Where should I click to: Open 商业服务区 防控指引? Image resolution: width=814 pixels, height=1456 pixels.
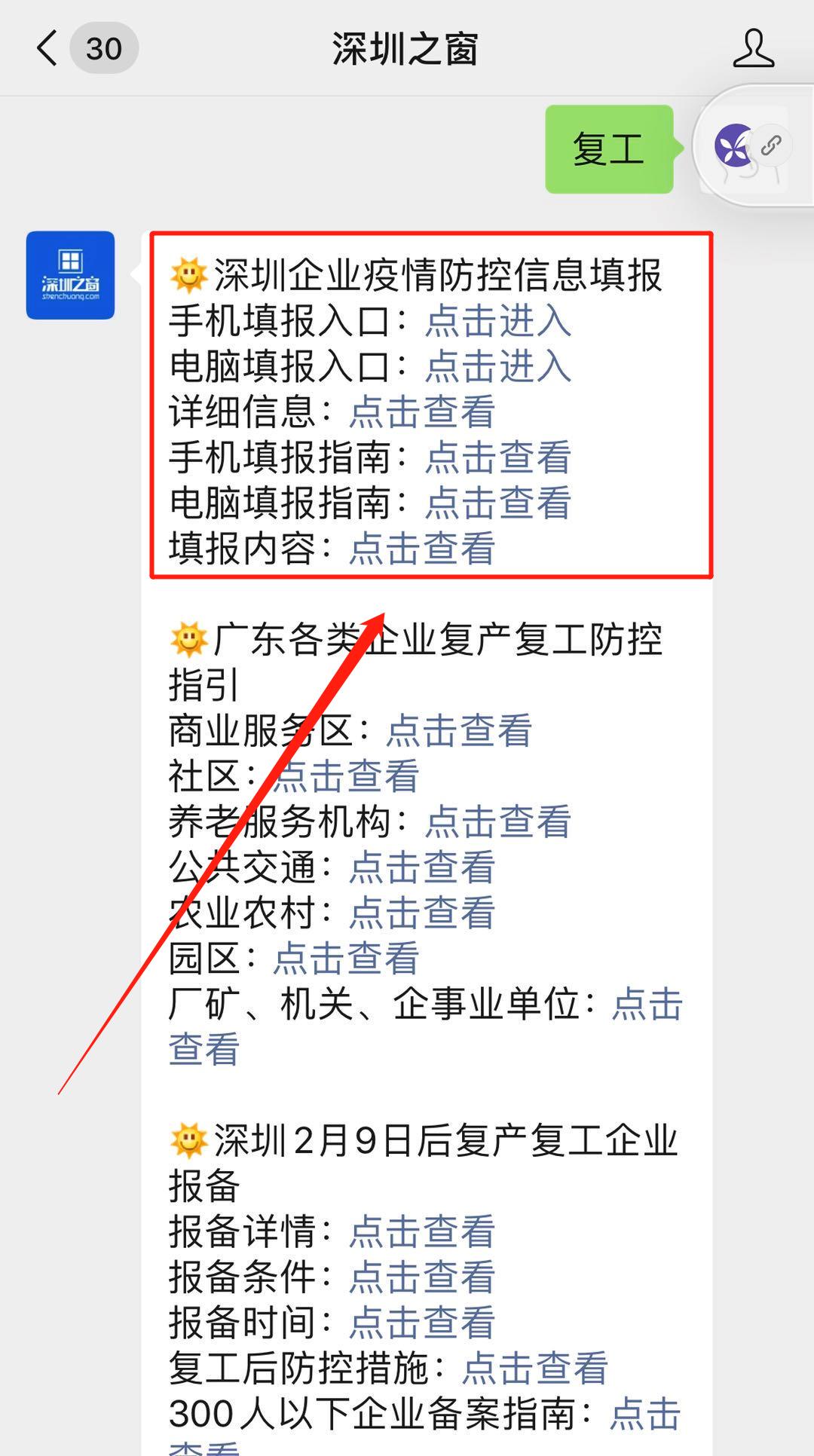[460, 730]
